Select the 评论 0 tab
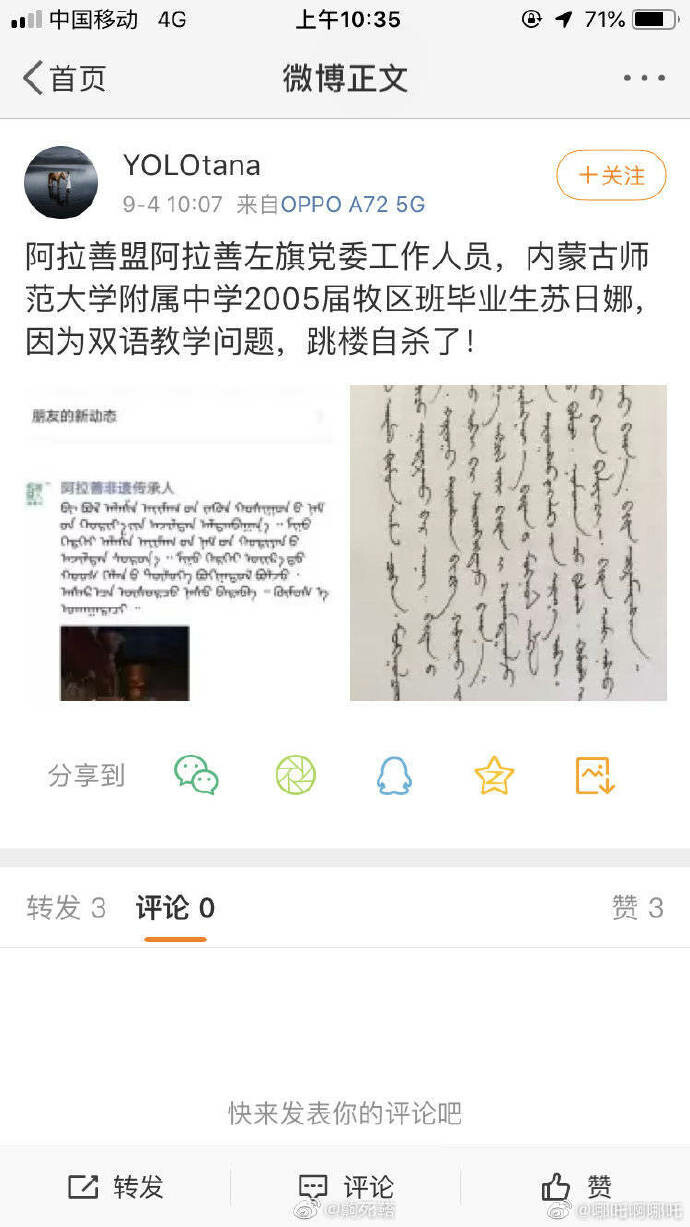Screen dimensions: 690x1227 (x=175, y=908)
